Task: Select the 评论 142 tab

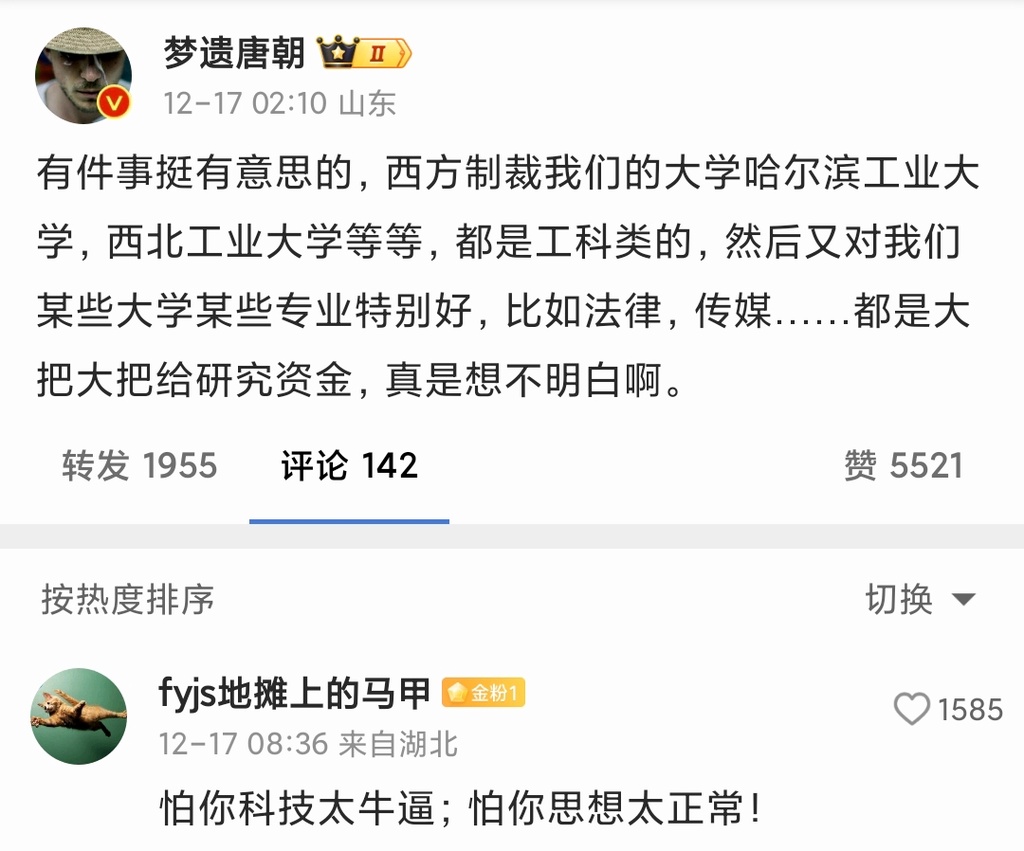Action: point(349,466)
